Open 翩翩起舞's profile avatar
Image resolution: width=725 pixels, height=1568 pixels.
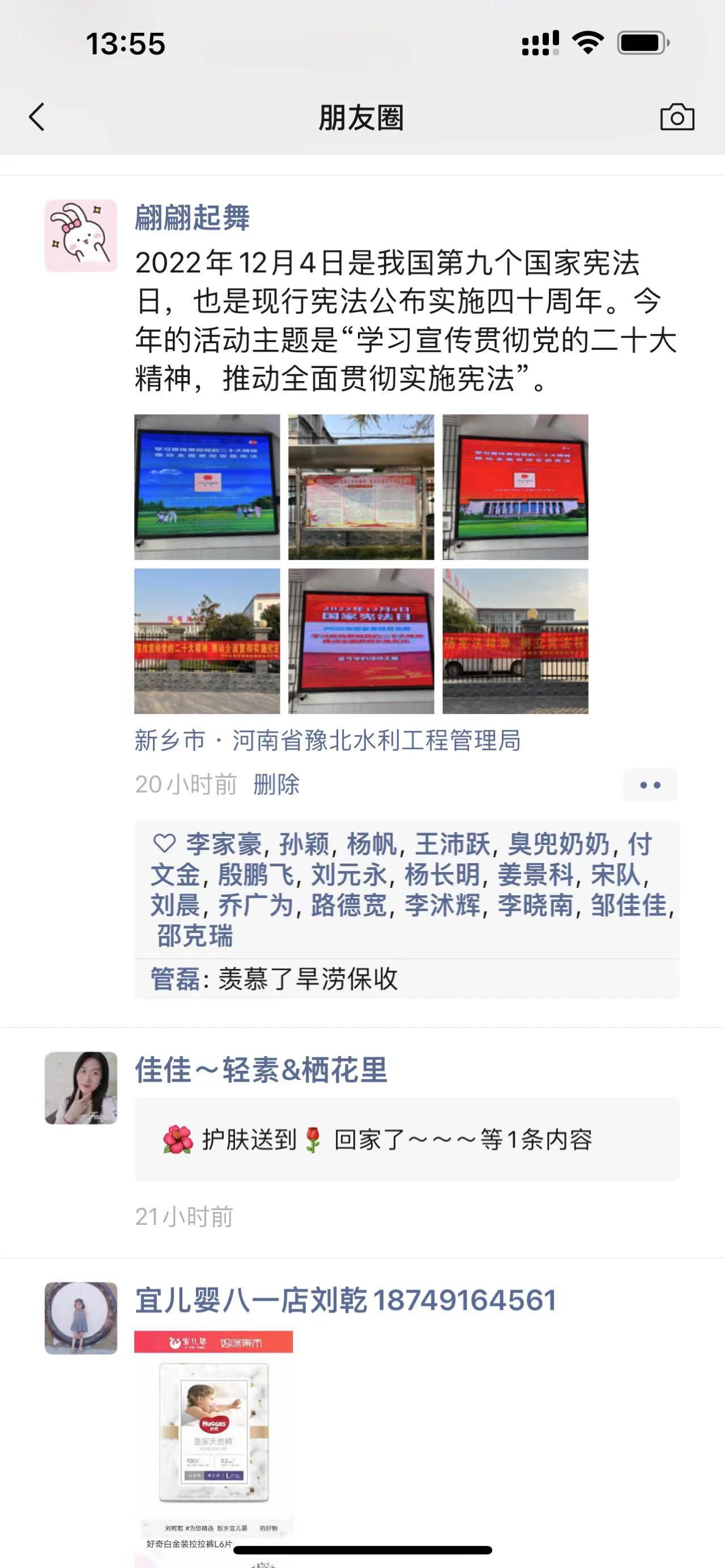81,236
